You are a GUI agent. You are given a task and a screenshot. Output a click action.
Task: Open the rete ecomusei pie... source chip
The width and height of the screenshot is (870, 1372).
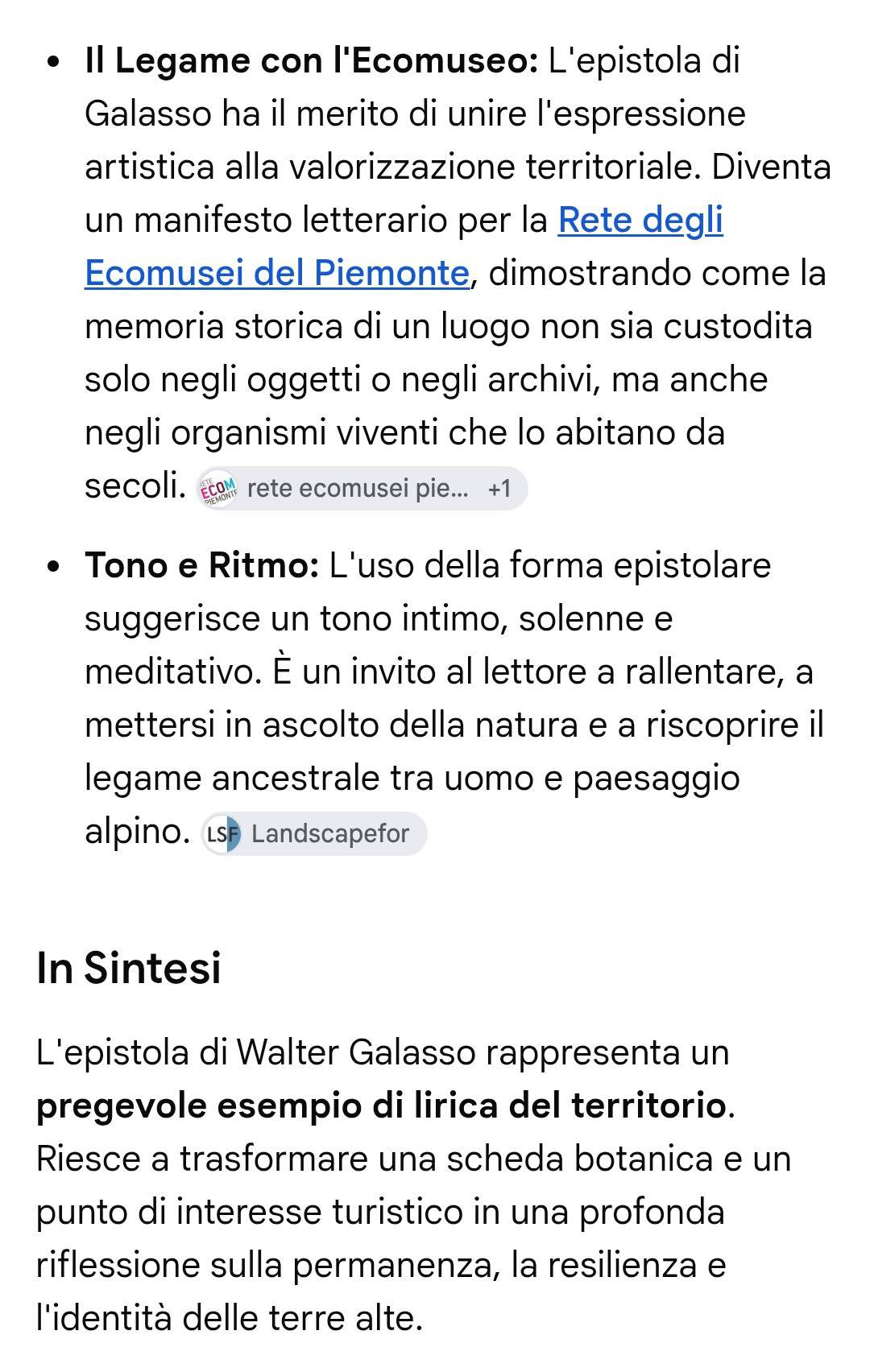[x=362, y=489]
